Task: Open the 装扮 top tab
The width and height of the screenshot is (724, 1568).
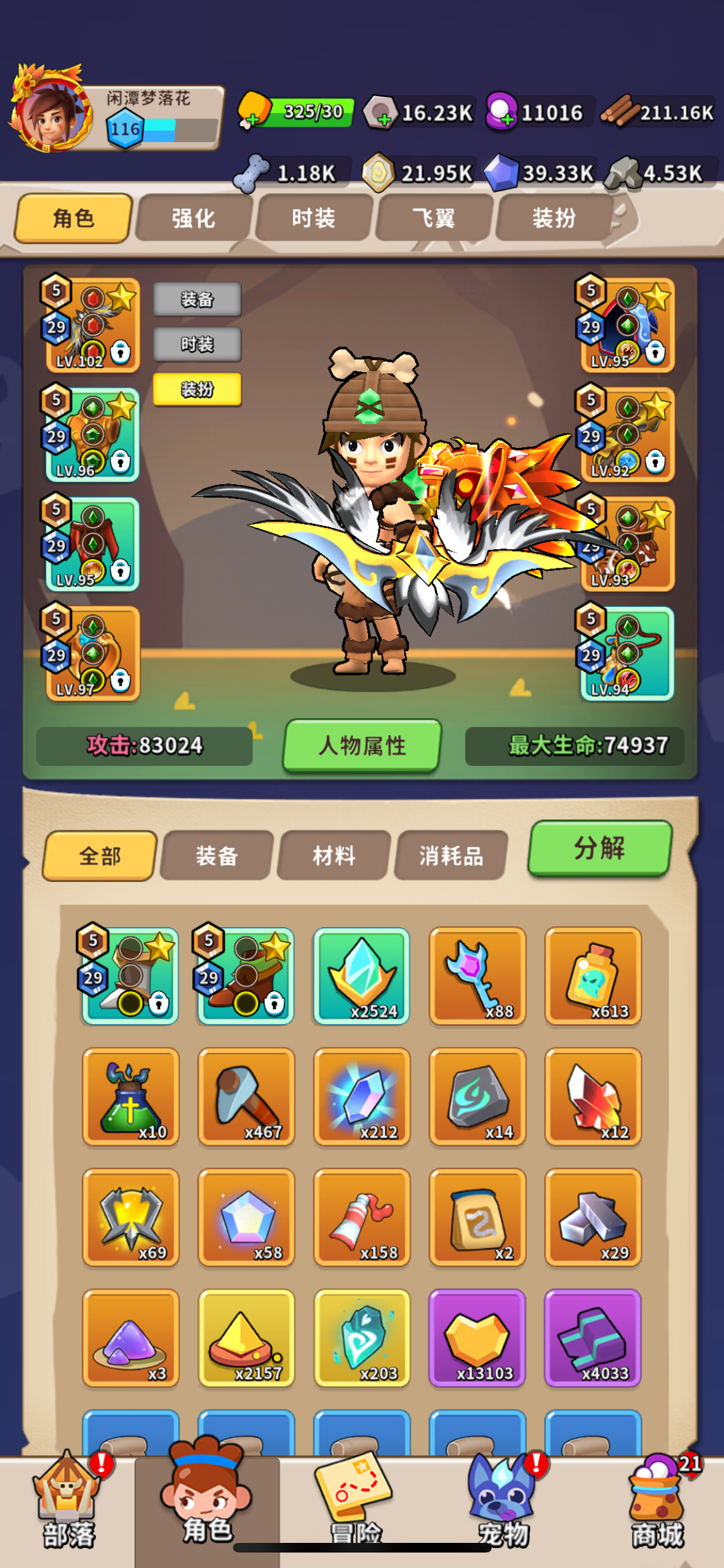Action: coord(553,218)
